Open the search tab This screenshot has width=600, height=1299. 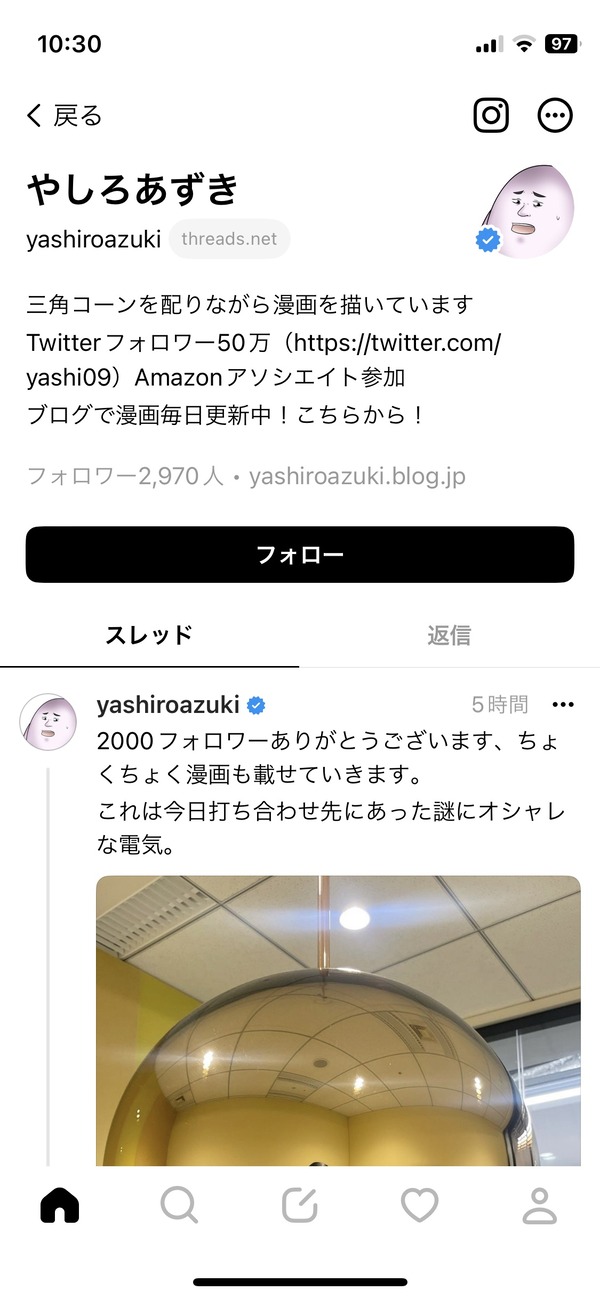coord(179,1206)
